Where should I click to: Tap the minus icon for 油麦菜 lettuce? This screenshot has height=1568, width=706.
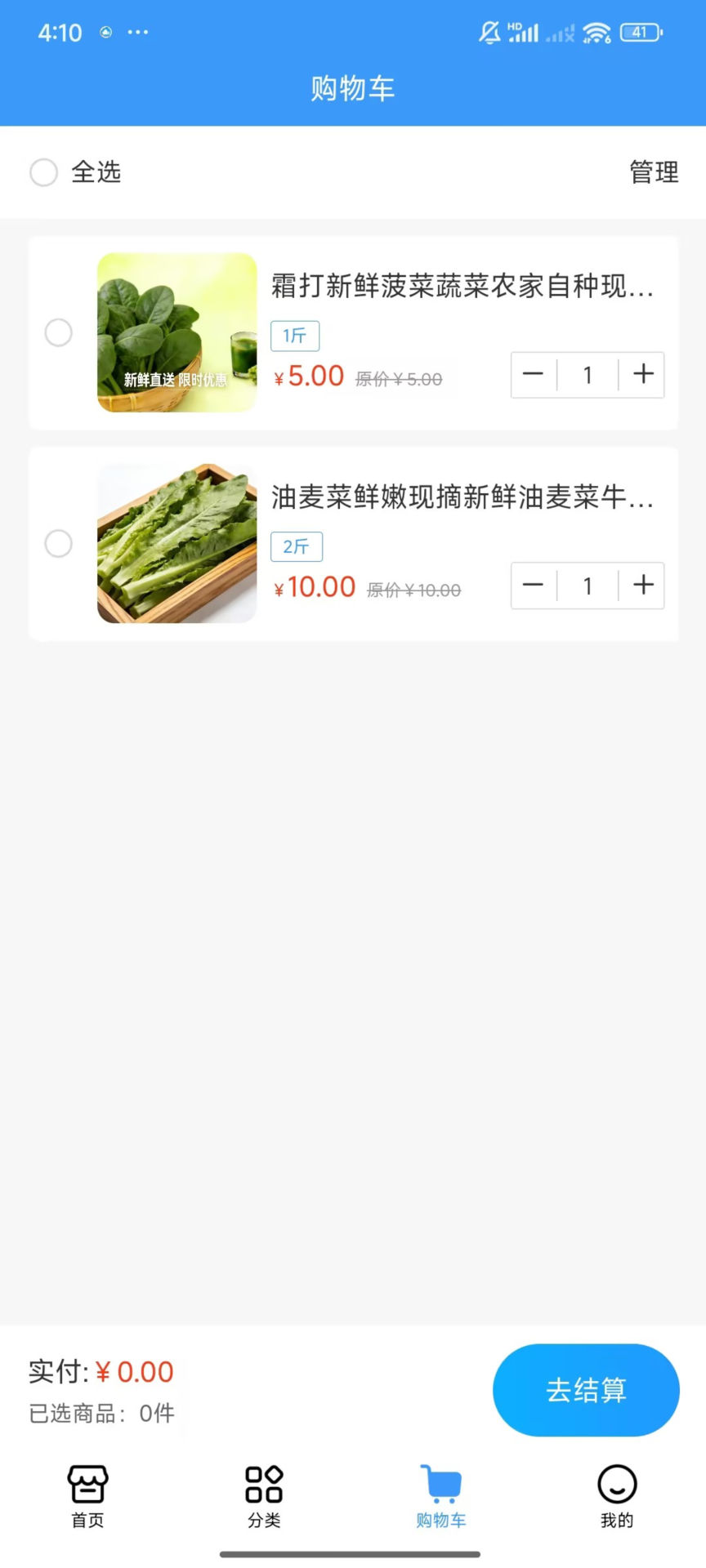tap(533, 586)
